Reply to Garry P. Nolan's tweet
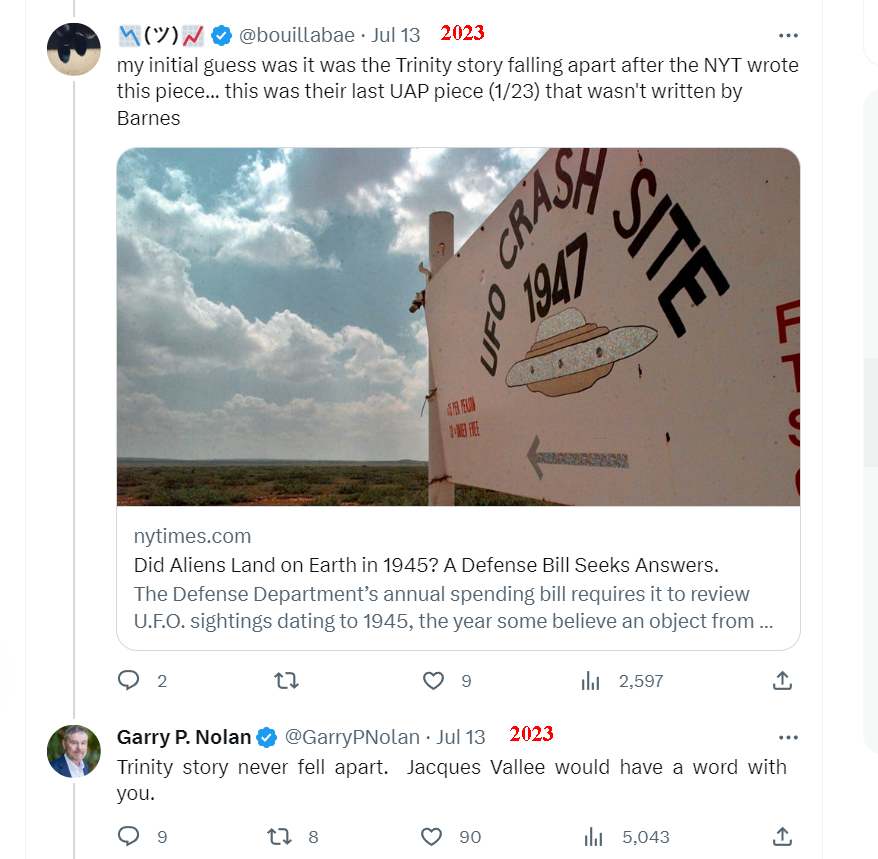 pos(129,836)
